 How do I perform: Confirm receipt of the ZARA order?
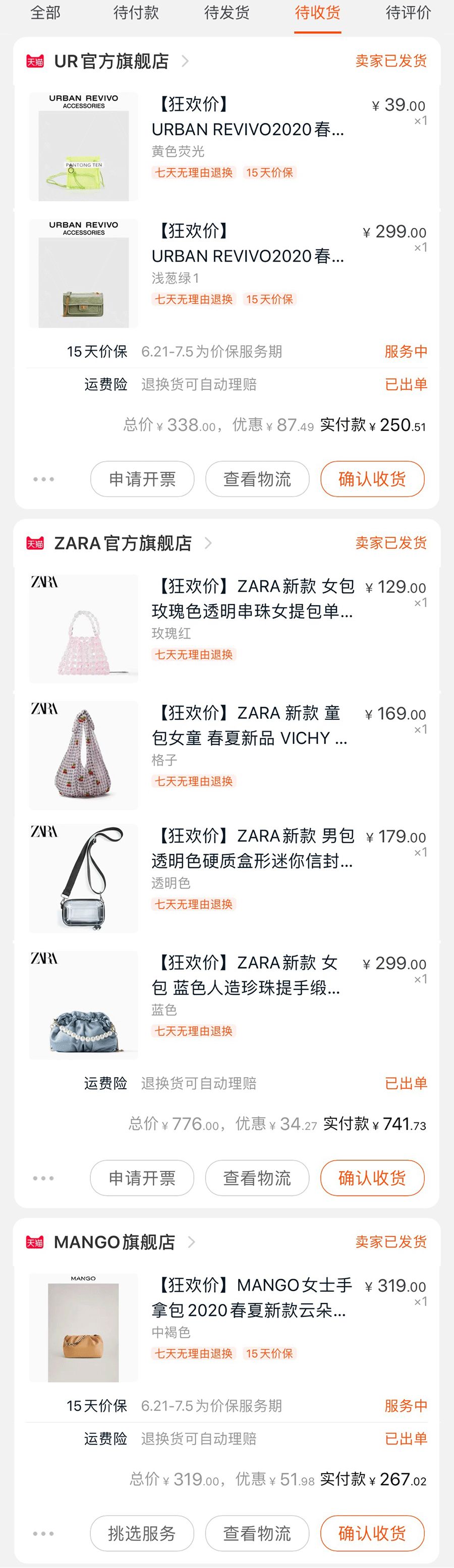[372, 1178]
